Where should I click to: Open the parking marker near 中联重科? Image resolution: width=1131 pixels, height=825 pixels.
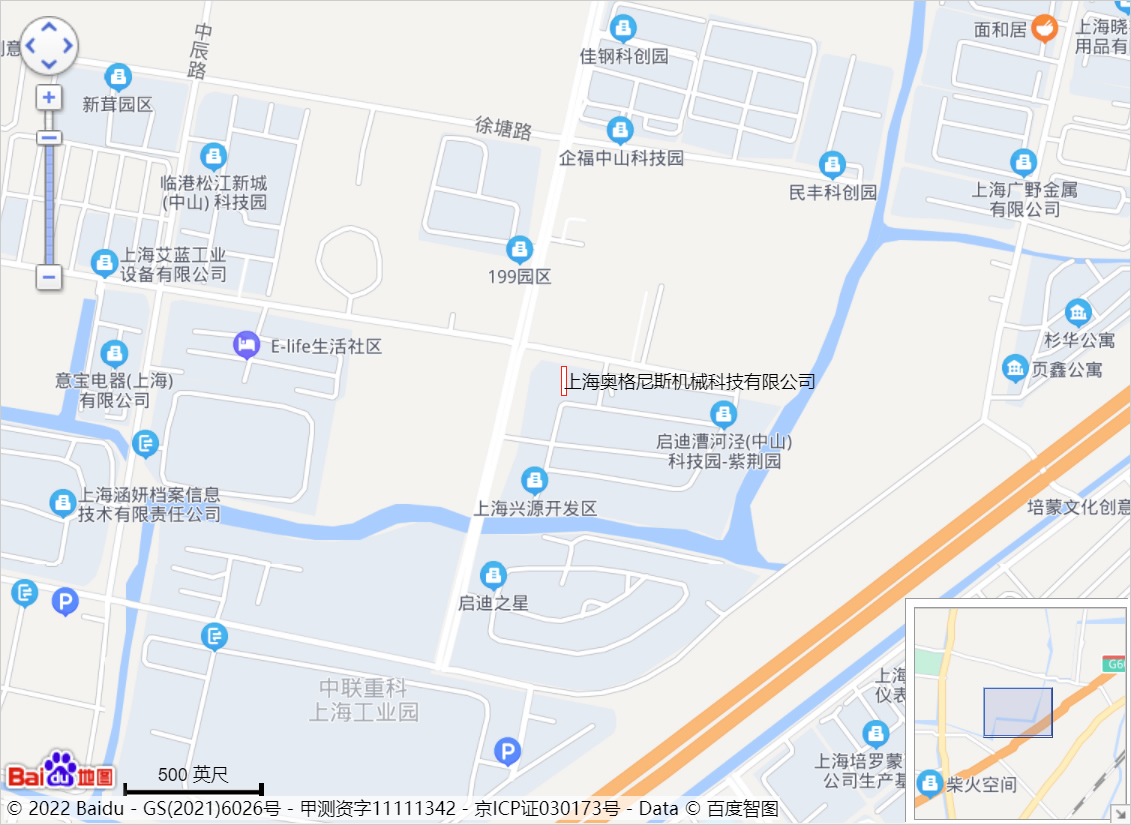click(x=508, y=751)
